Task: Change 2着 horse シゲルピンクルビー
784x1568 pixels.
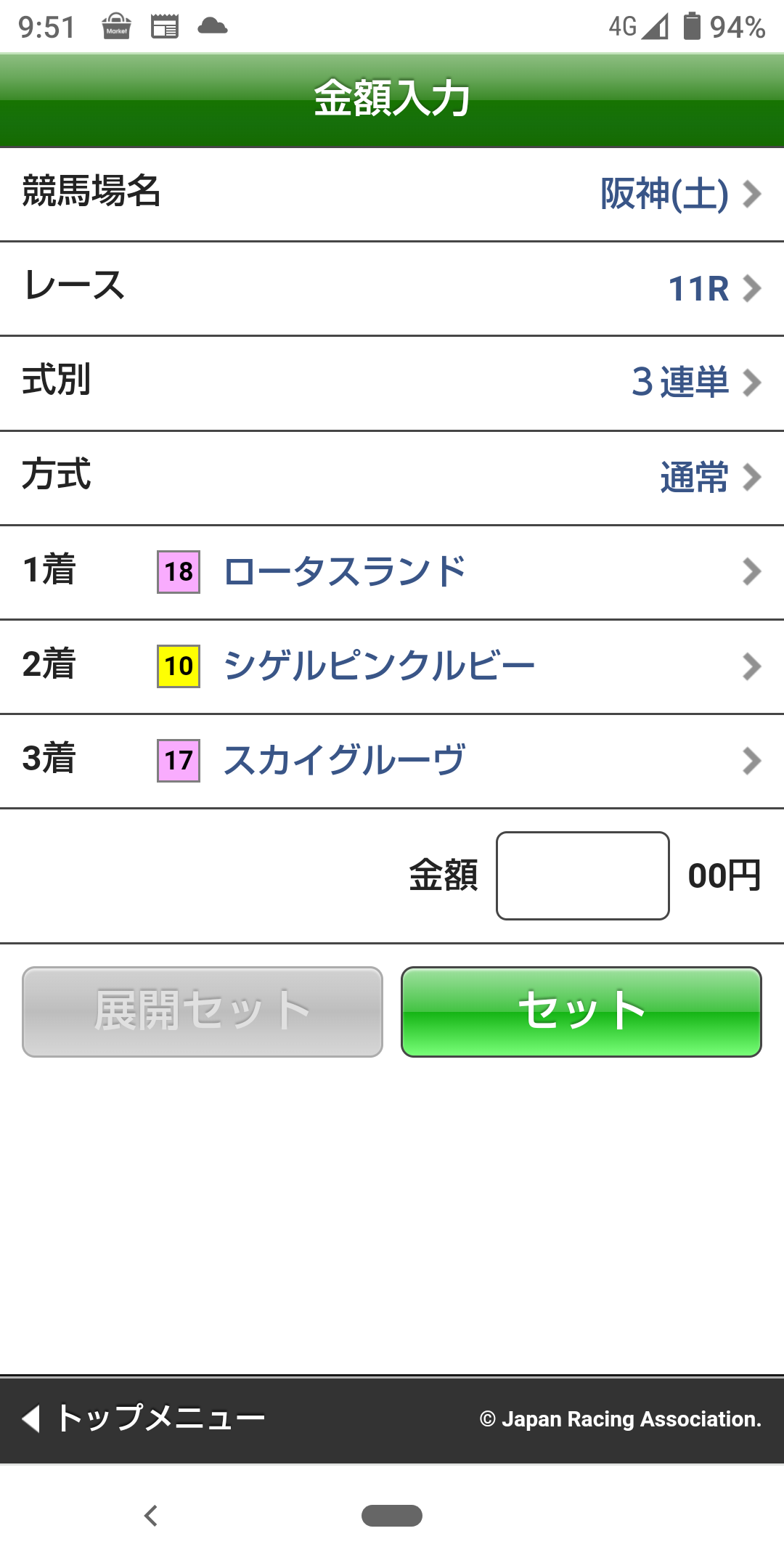Action: (392, 666)
